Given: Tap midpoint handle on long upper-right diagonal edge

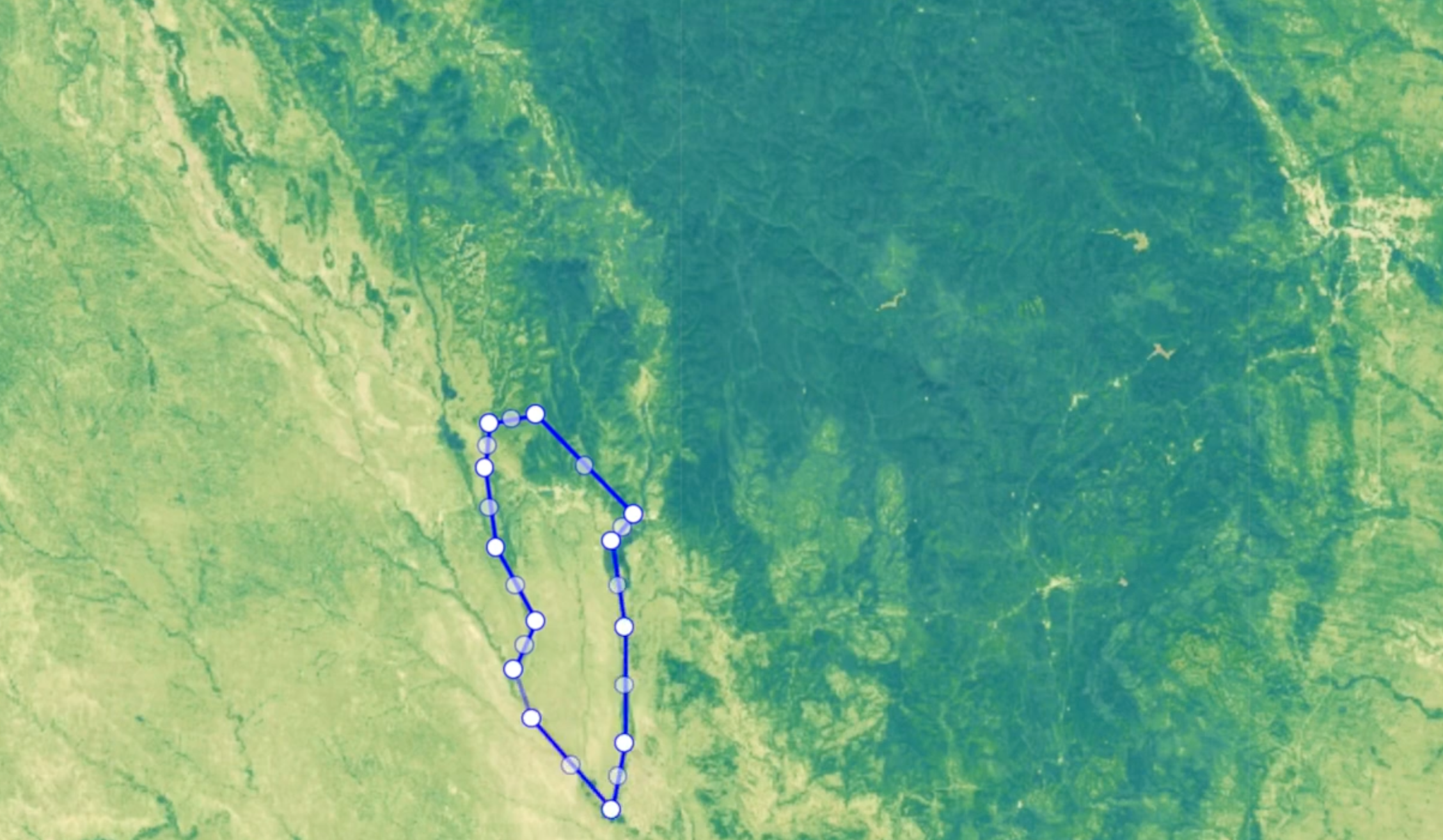Looking at the screenshot, I should pos(583,465).
